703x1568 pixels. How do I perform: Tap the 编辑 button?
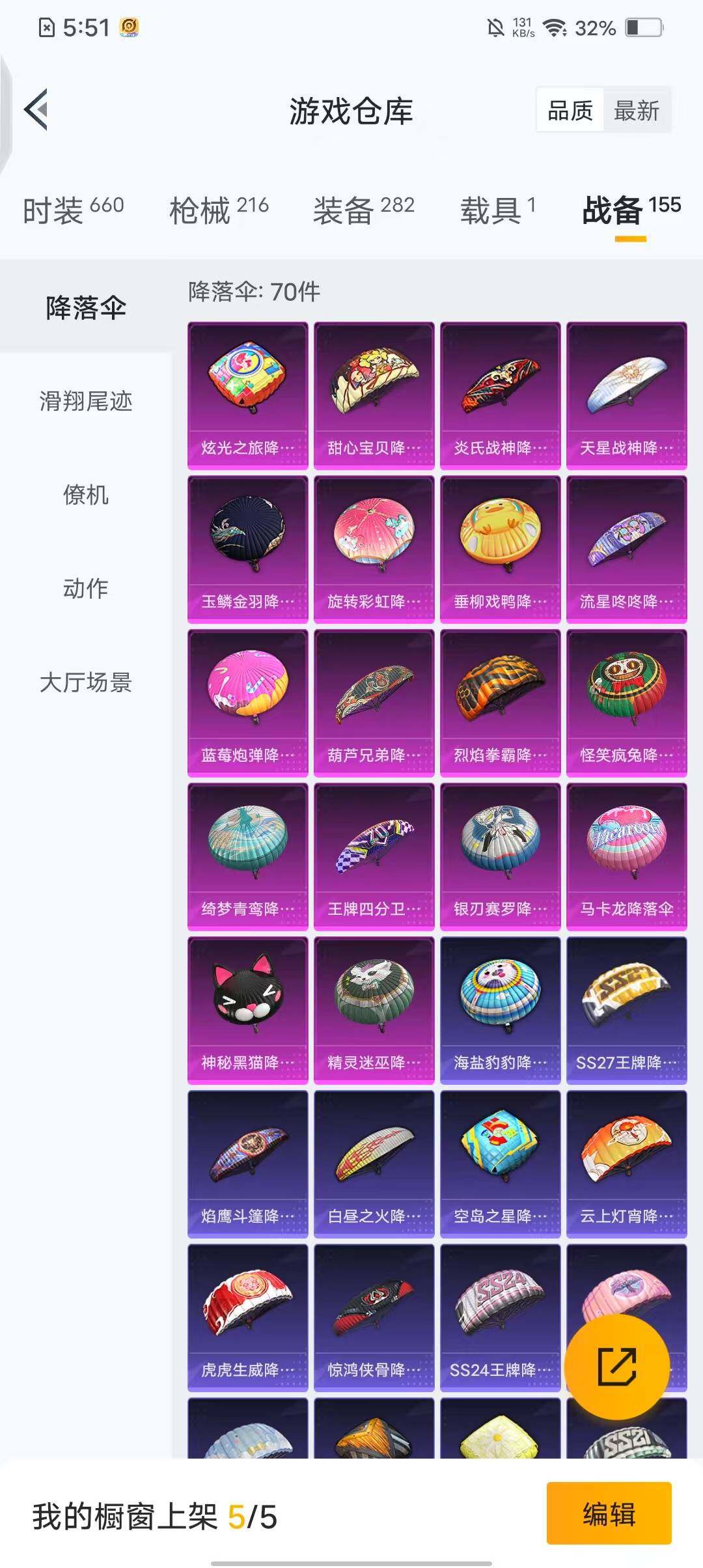point(609,1513)
